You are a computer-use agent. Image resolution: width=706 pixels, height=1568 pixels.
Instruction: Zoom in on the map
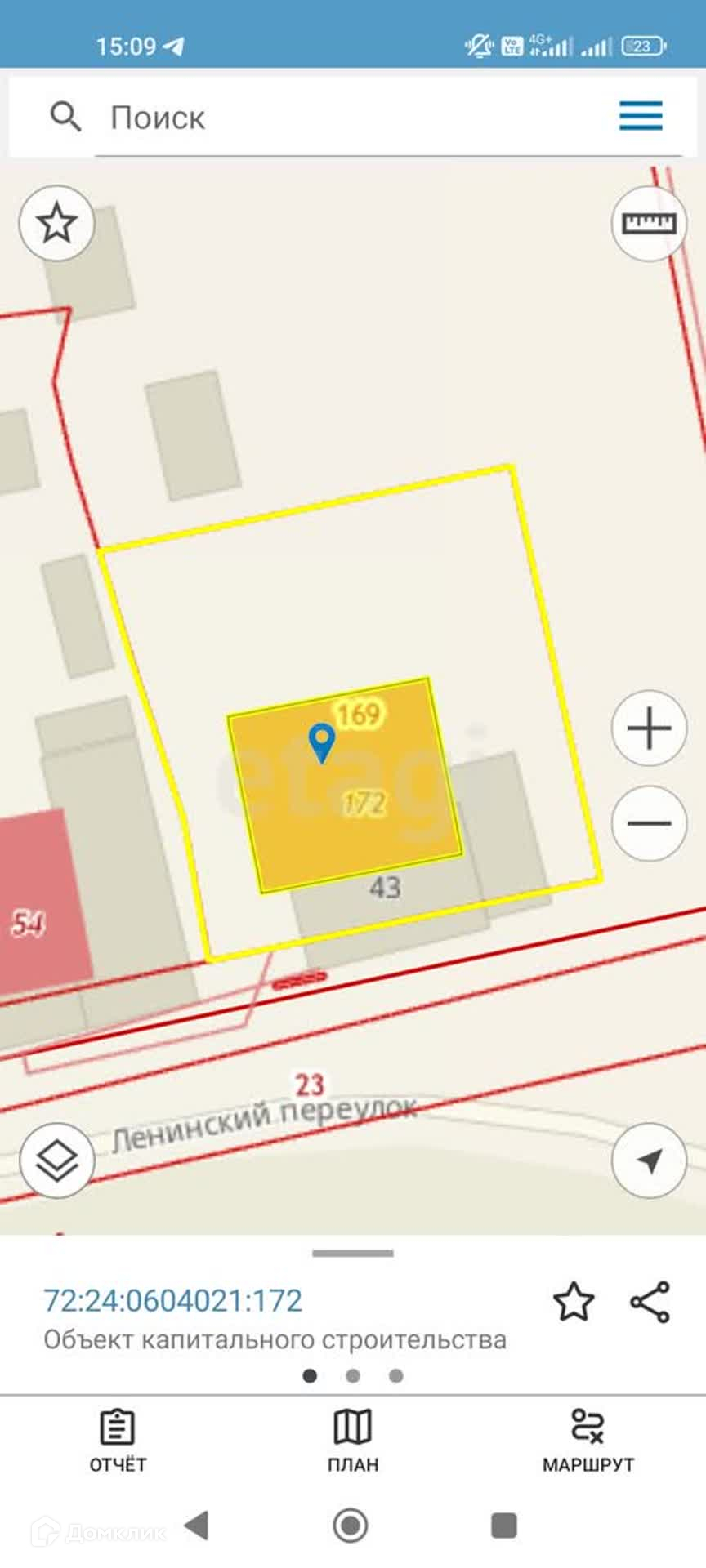coord(649,728)
